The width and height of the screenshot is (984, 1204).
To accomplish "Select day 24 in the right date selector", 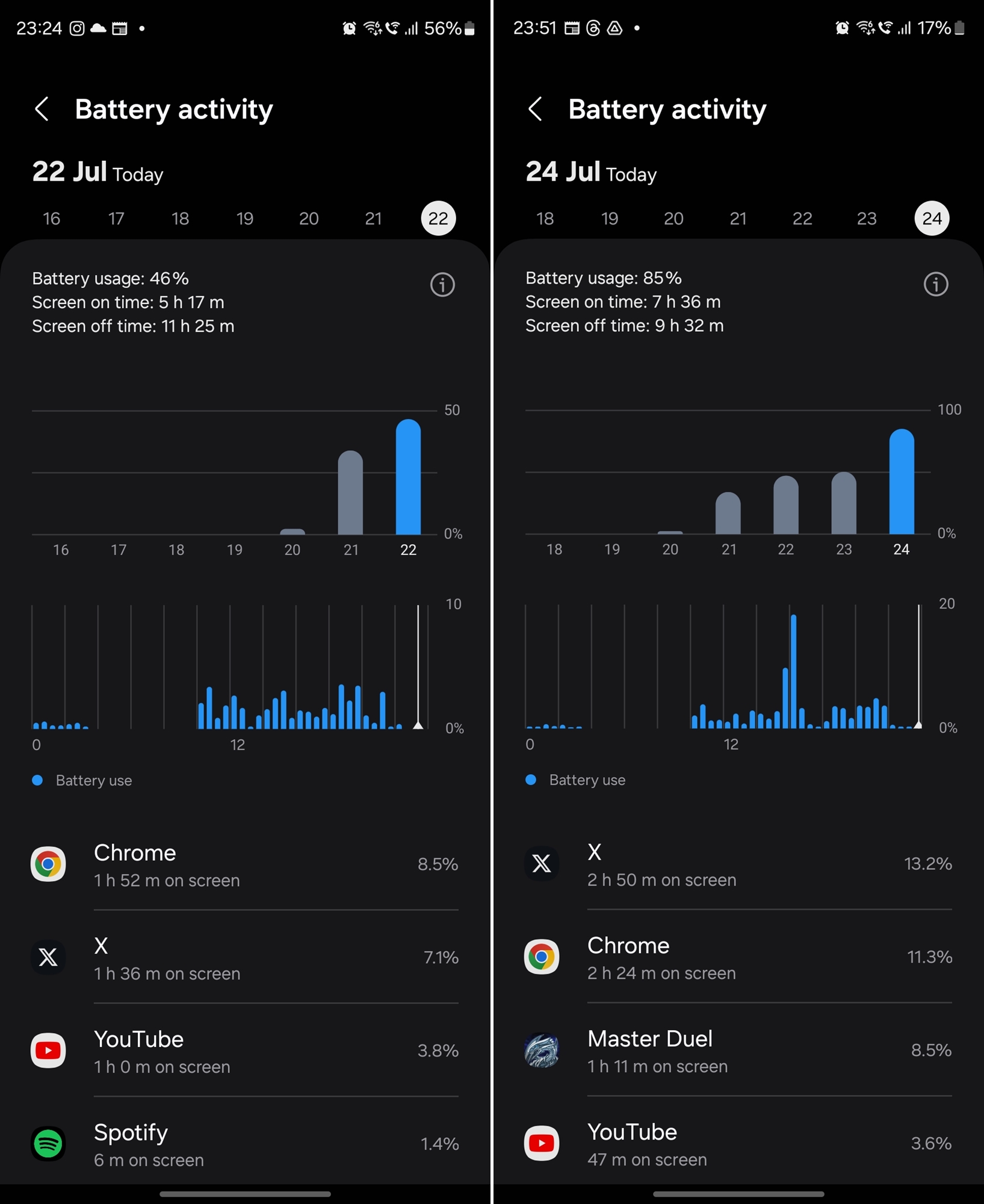I will click(932, 218).
